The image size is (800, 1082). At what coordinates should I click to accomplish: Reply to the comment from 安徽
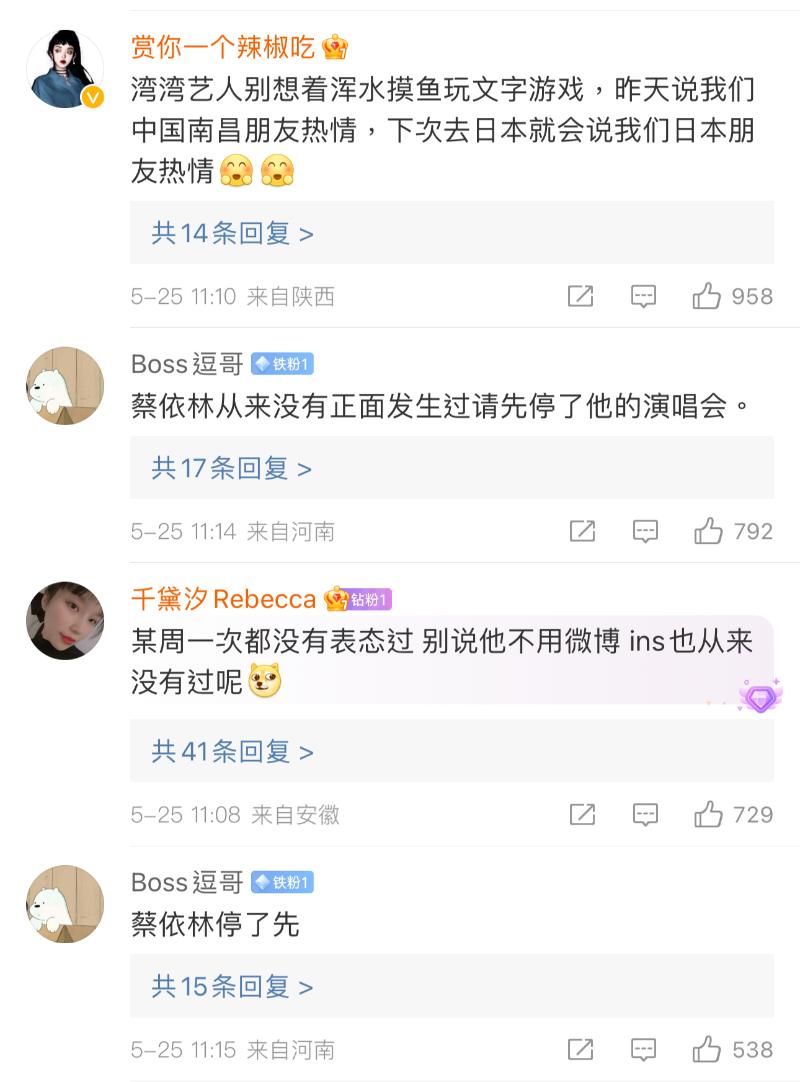pos(645,815)
